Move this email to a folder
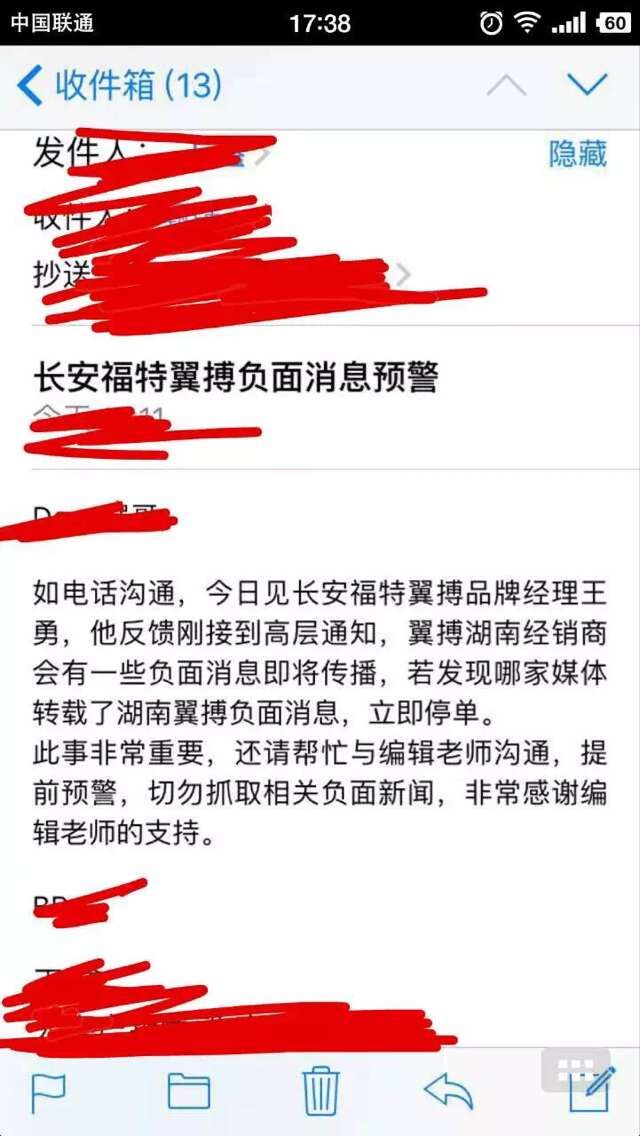 tap(188, 1090)
